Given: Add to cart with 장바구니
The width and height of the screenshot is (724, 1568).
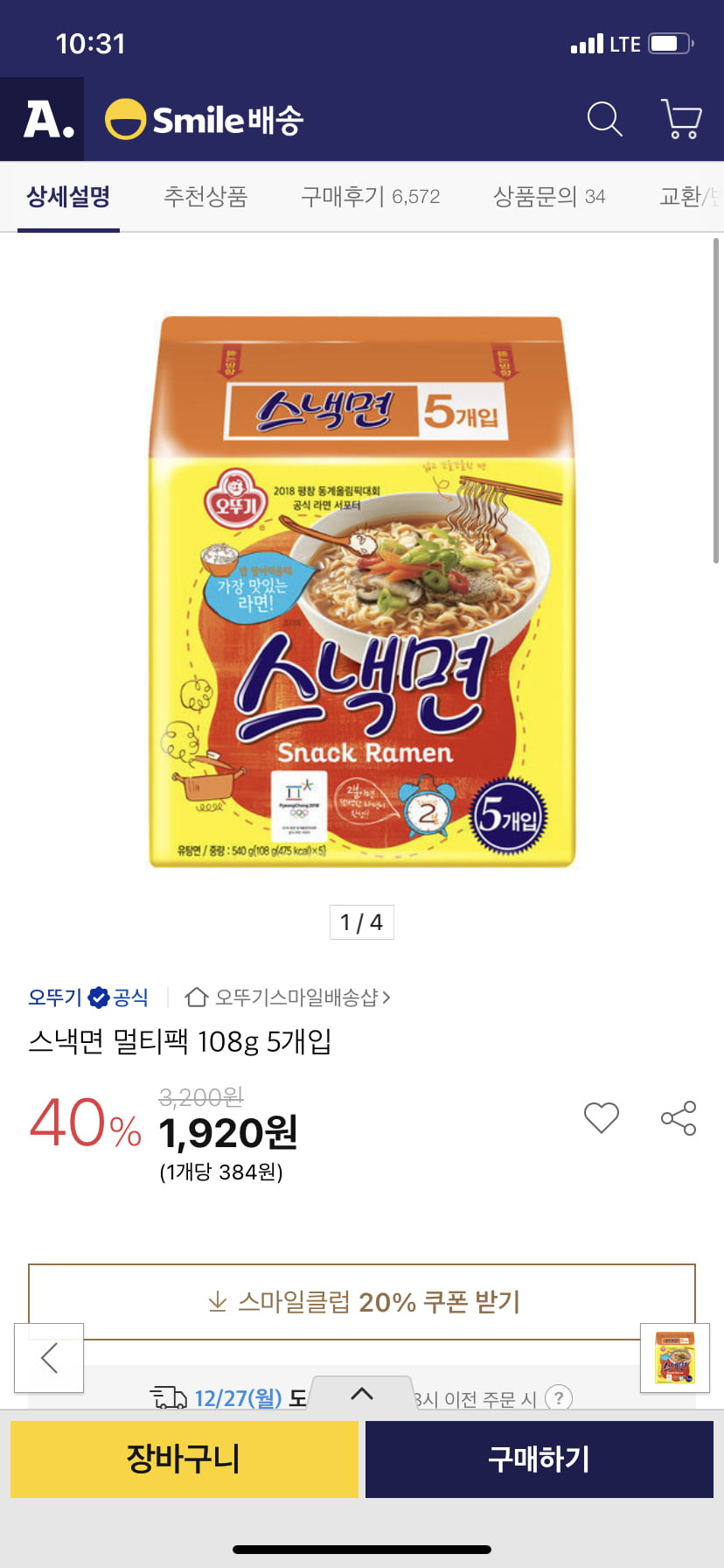Looking at the screenshot, I should (x=184, y=1459).
